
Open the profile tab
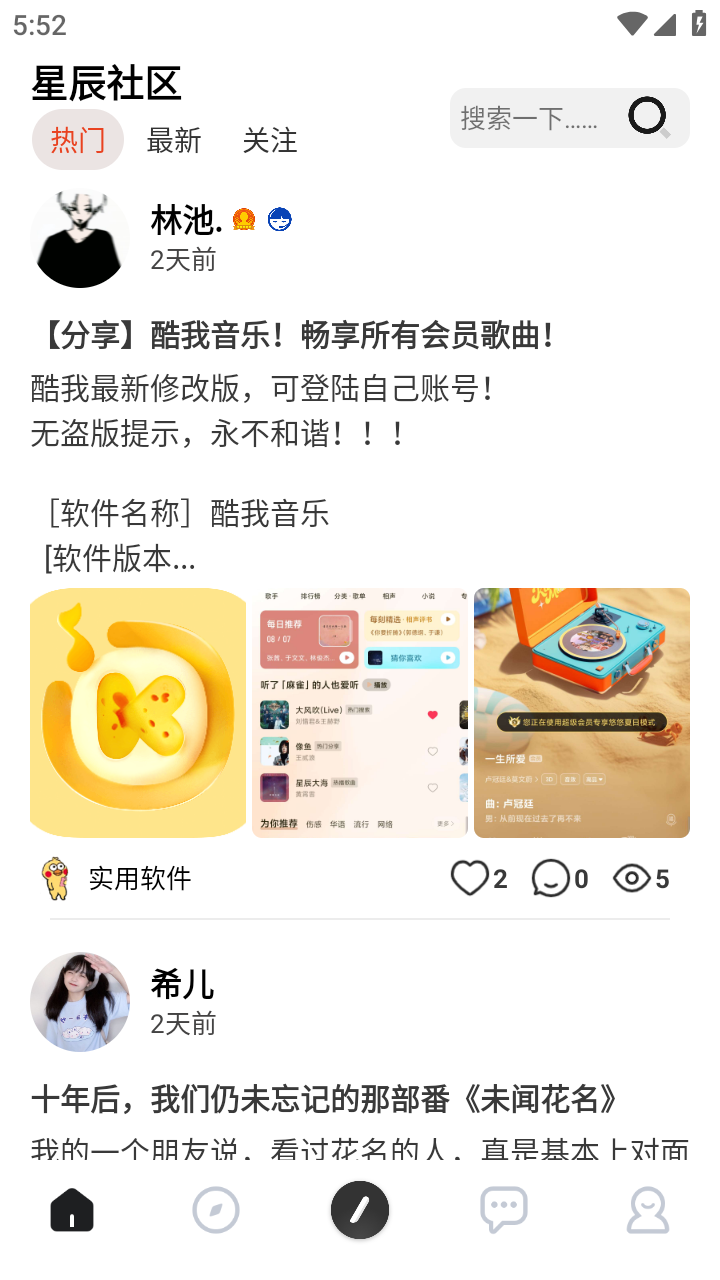[648, 1211]
